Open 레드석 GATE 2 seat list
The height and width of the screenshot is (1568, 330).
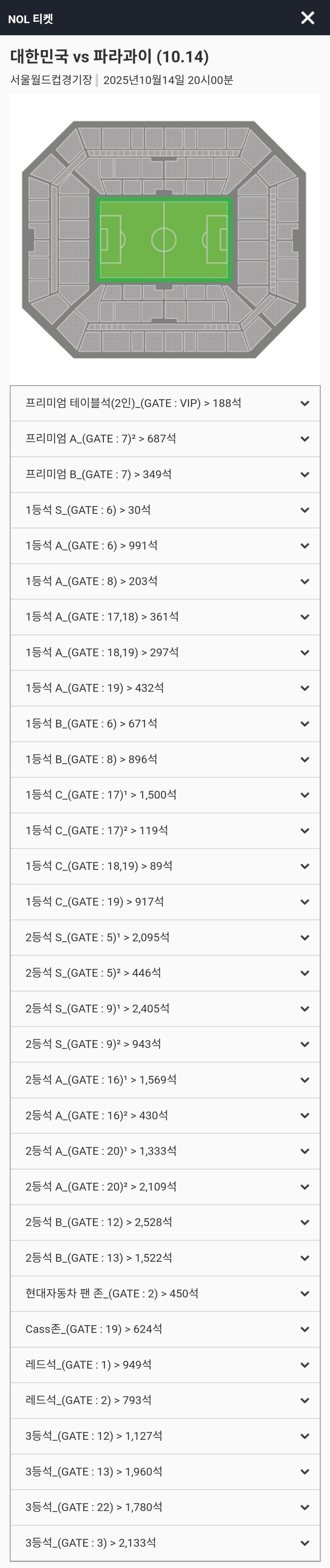click(164, 1400)
